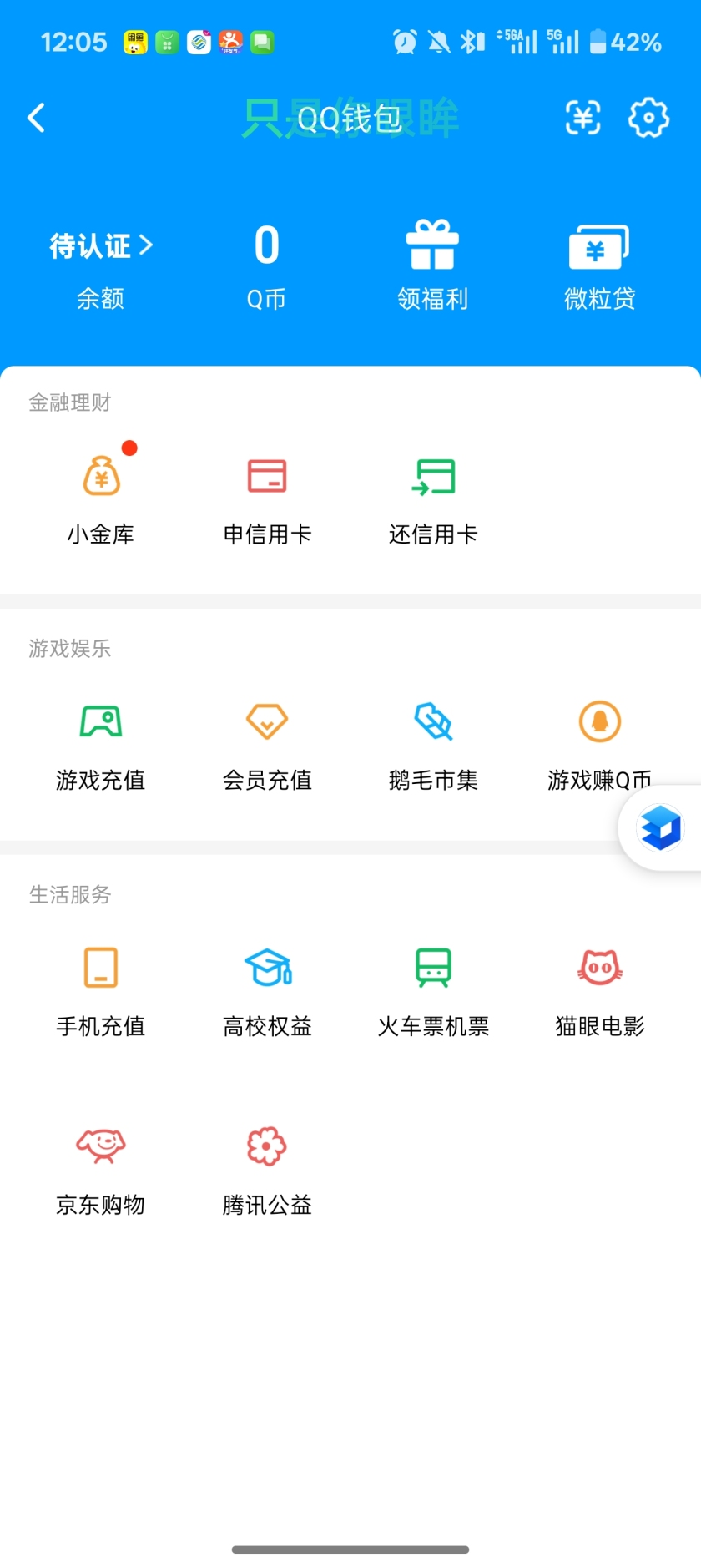Visit 鹅毛市集 marketplace

[x=433, y=739]
